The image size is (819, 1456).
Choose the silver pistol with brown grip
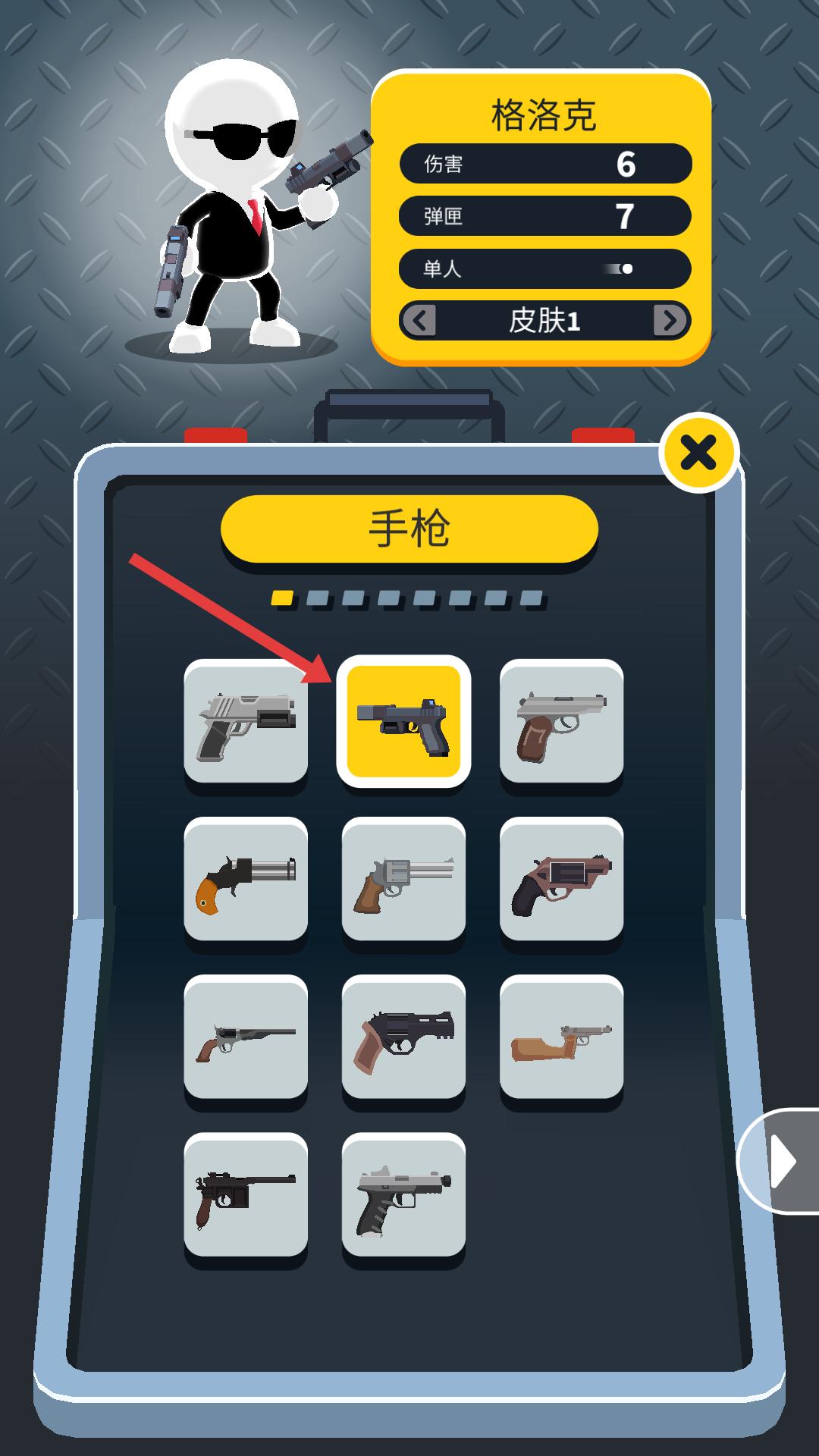pos(561,721)
